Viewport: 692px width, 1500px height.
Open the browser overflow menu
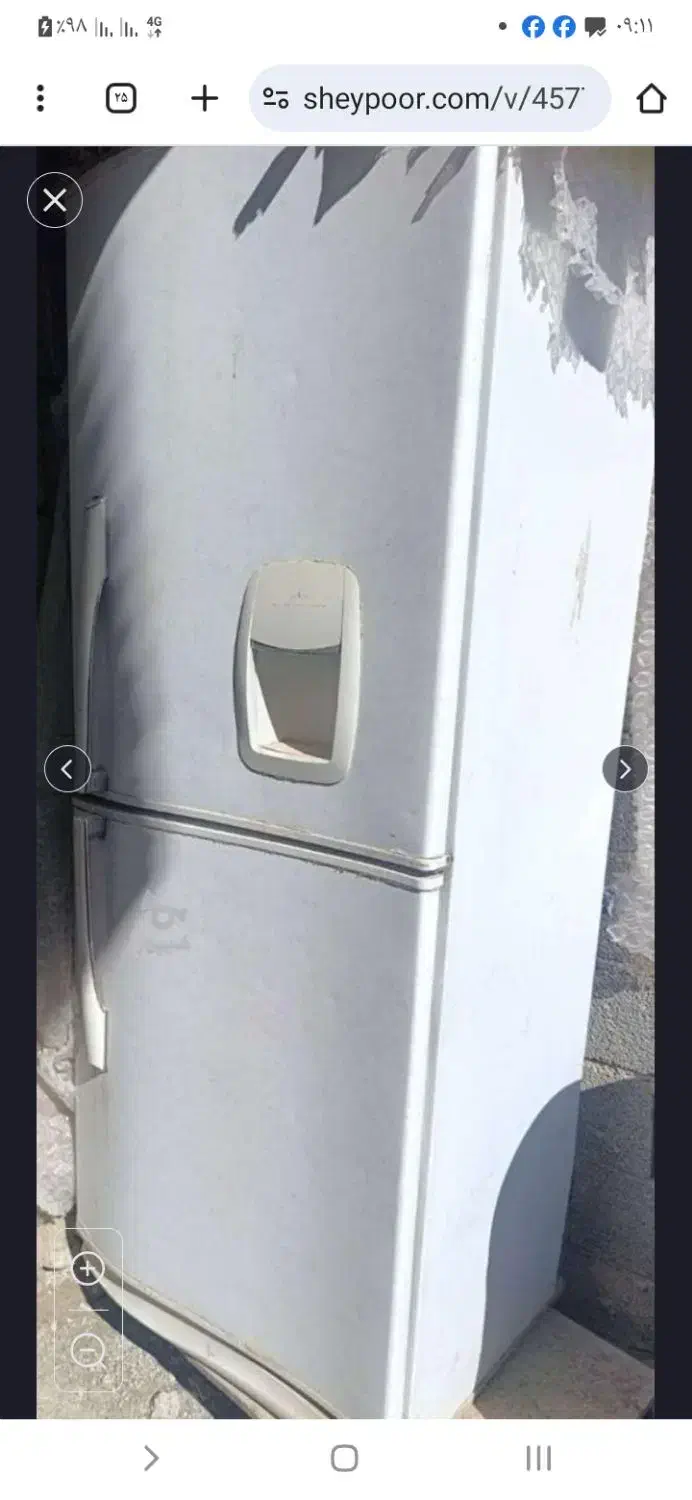tap(40, 98)
